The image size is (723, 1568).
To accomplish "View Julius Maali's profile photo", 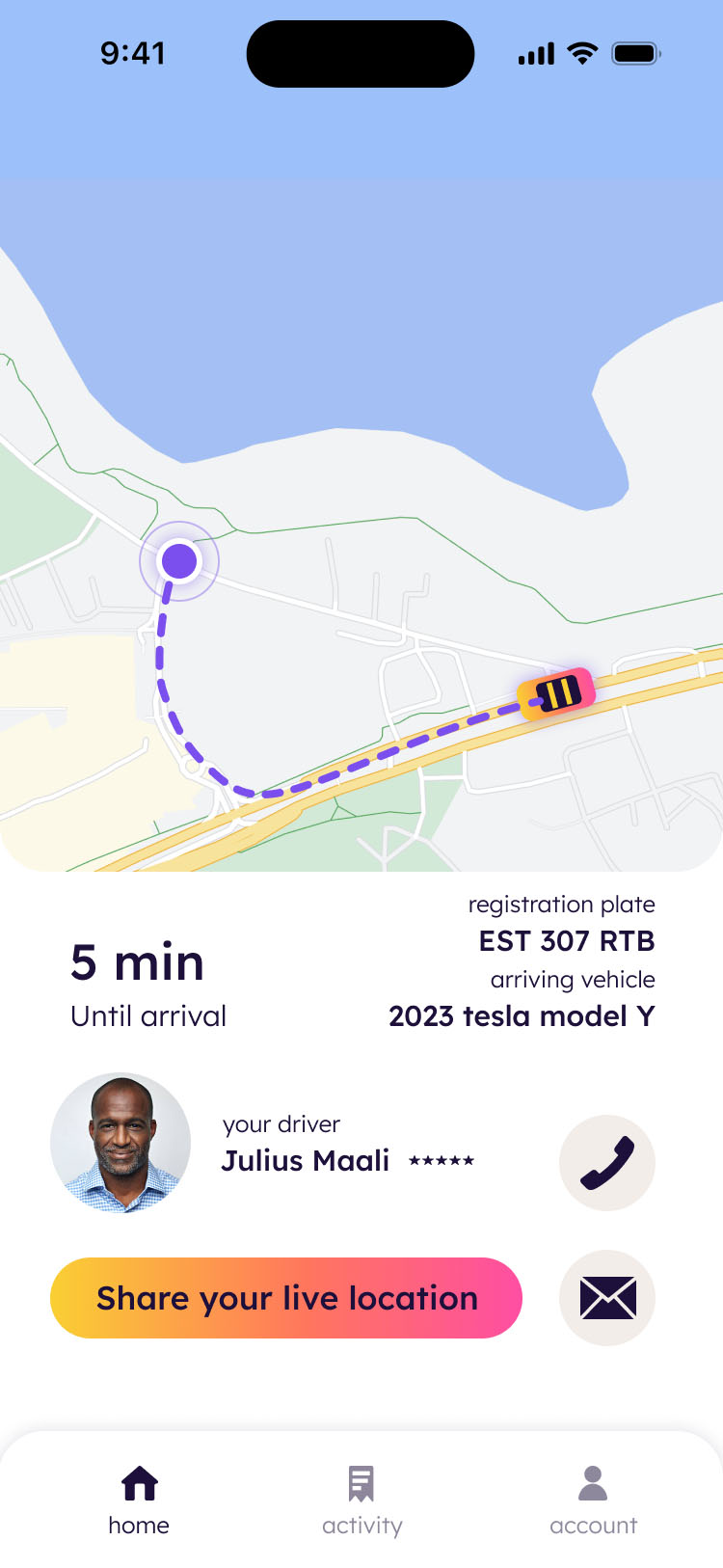I will point(120,1143).
